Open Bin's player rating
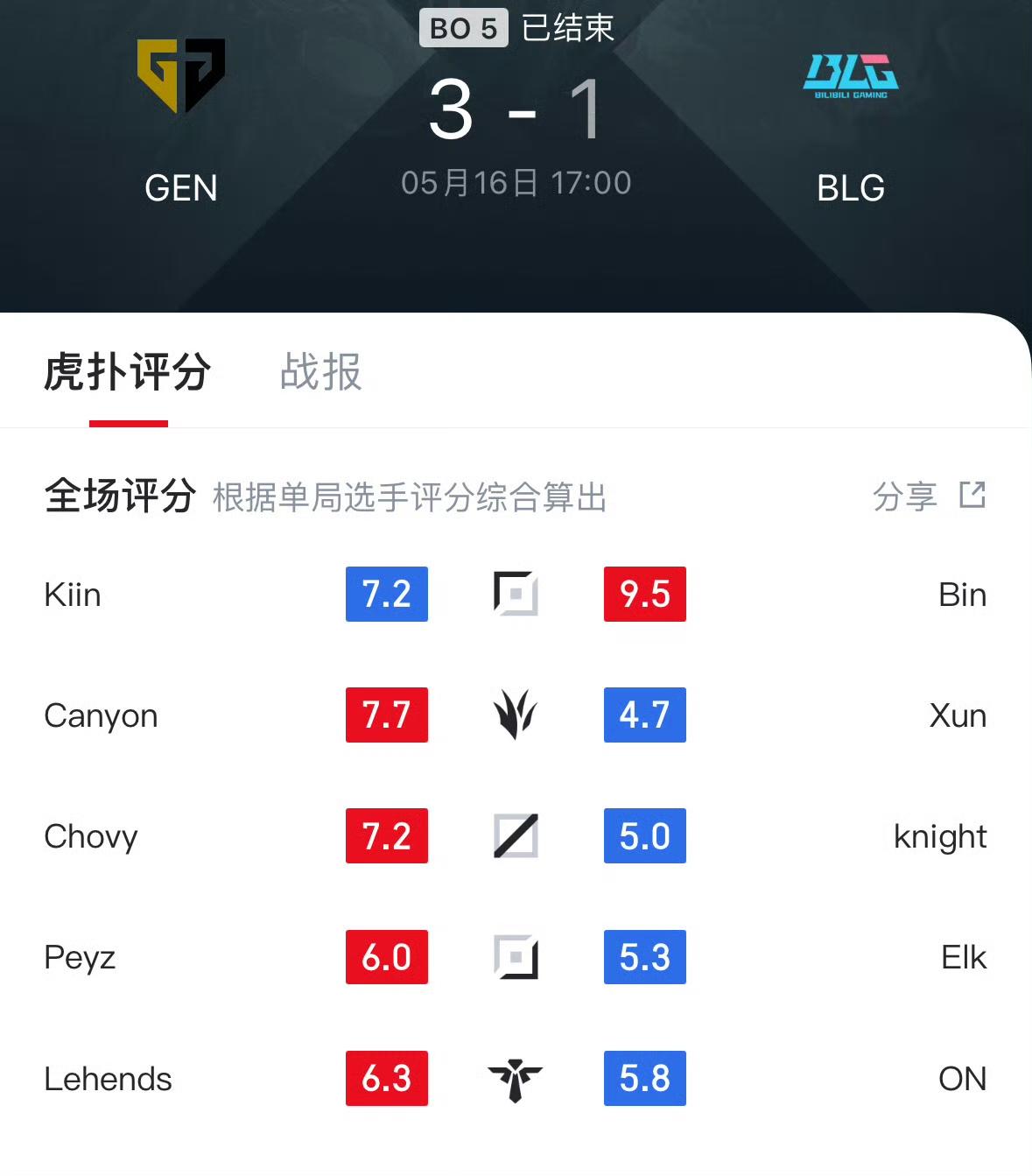 pos(962,595)
